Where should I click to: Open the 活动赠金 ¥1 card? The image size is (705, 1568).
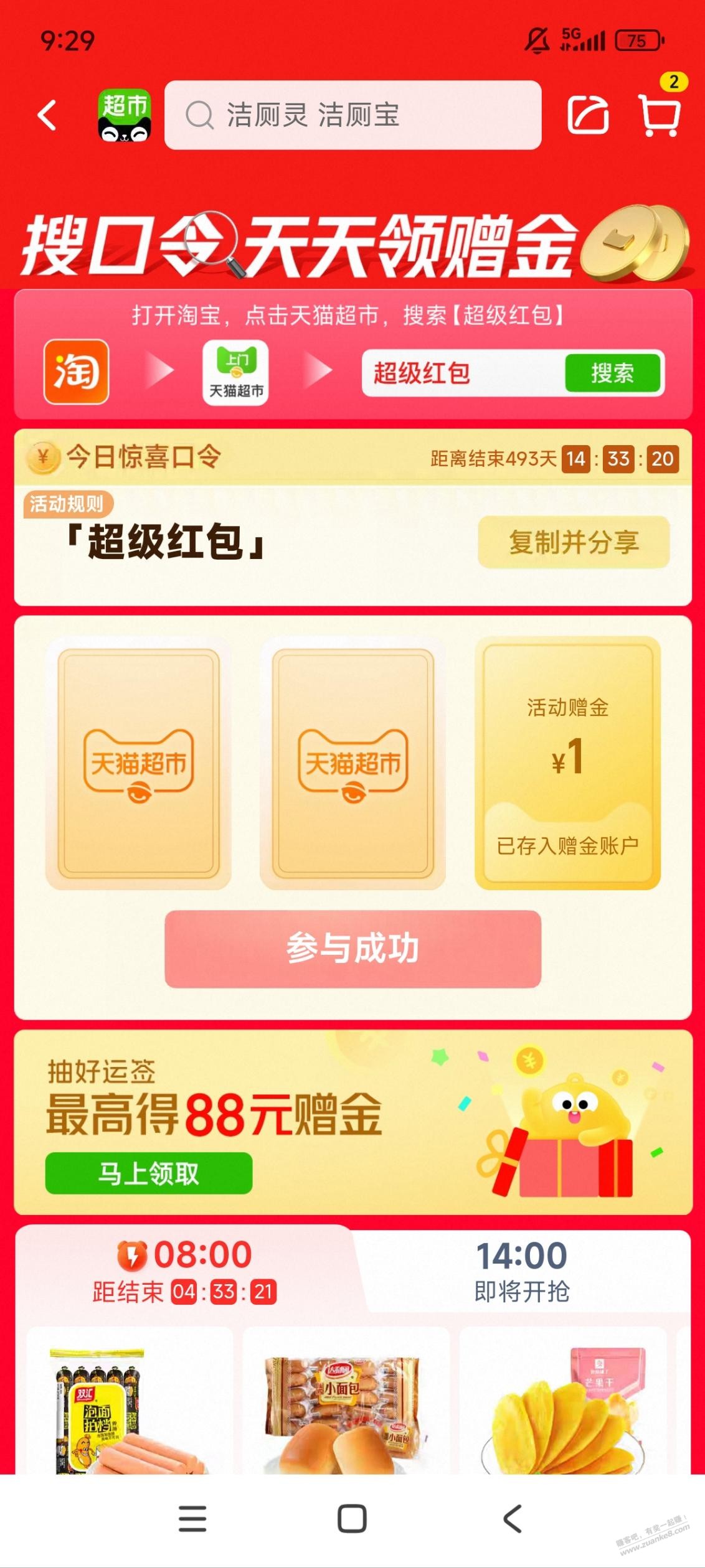(567, 764)
